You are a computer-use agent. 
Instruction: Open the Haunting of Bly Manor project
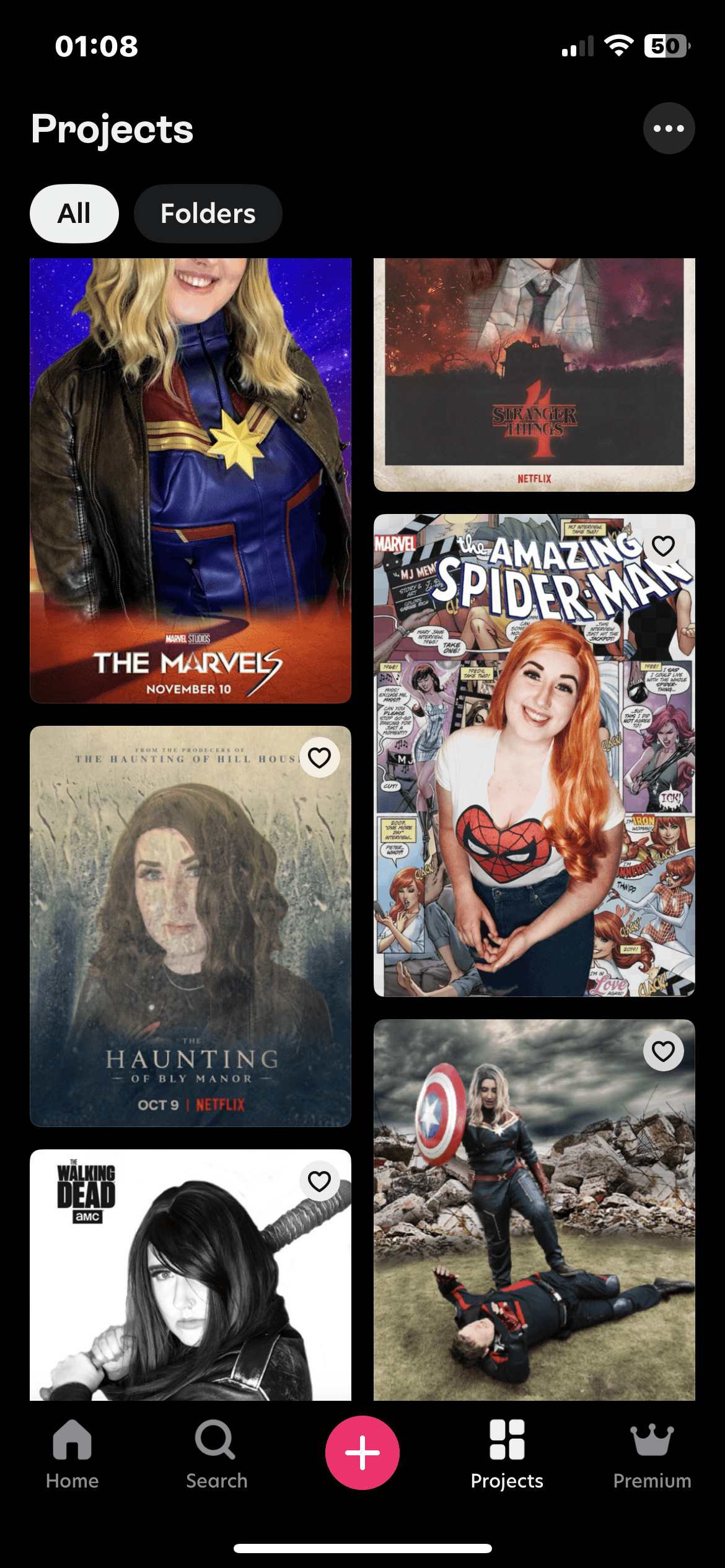[190, 941]
